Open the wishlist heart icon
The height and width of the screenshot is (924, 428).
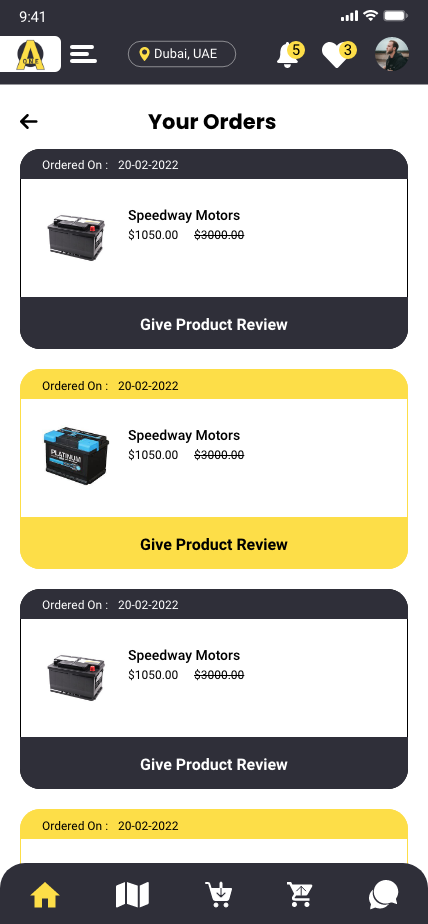[339, 55]
